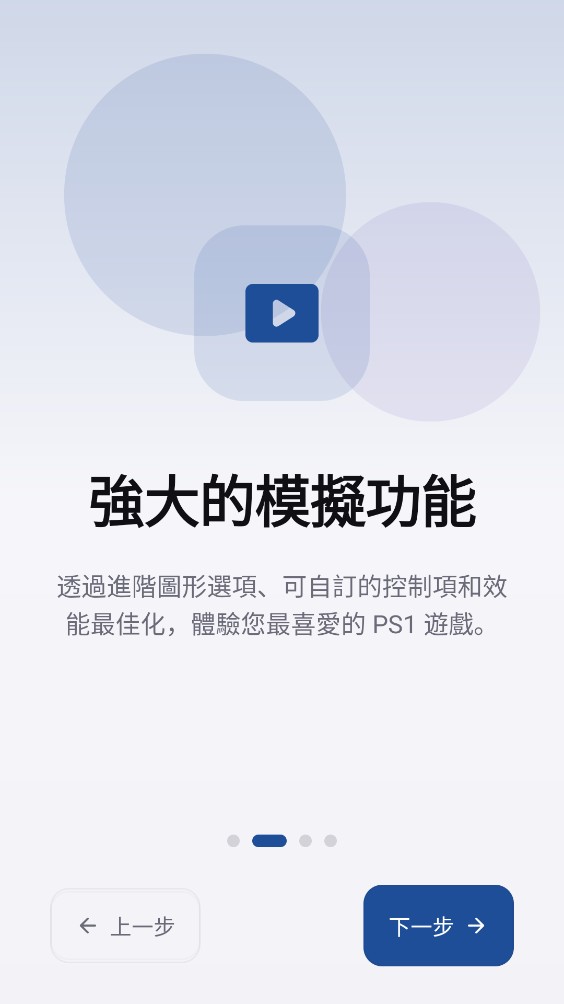Go back with the 上一步 button
Viewport: 564px width, 1004px height.
click(x=125, y=925)
